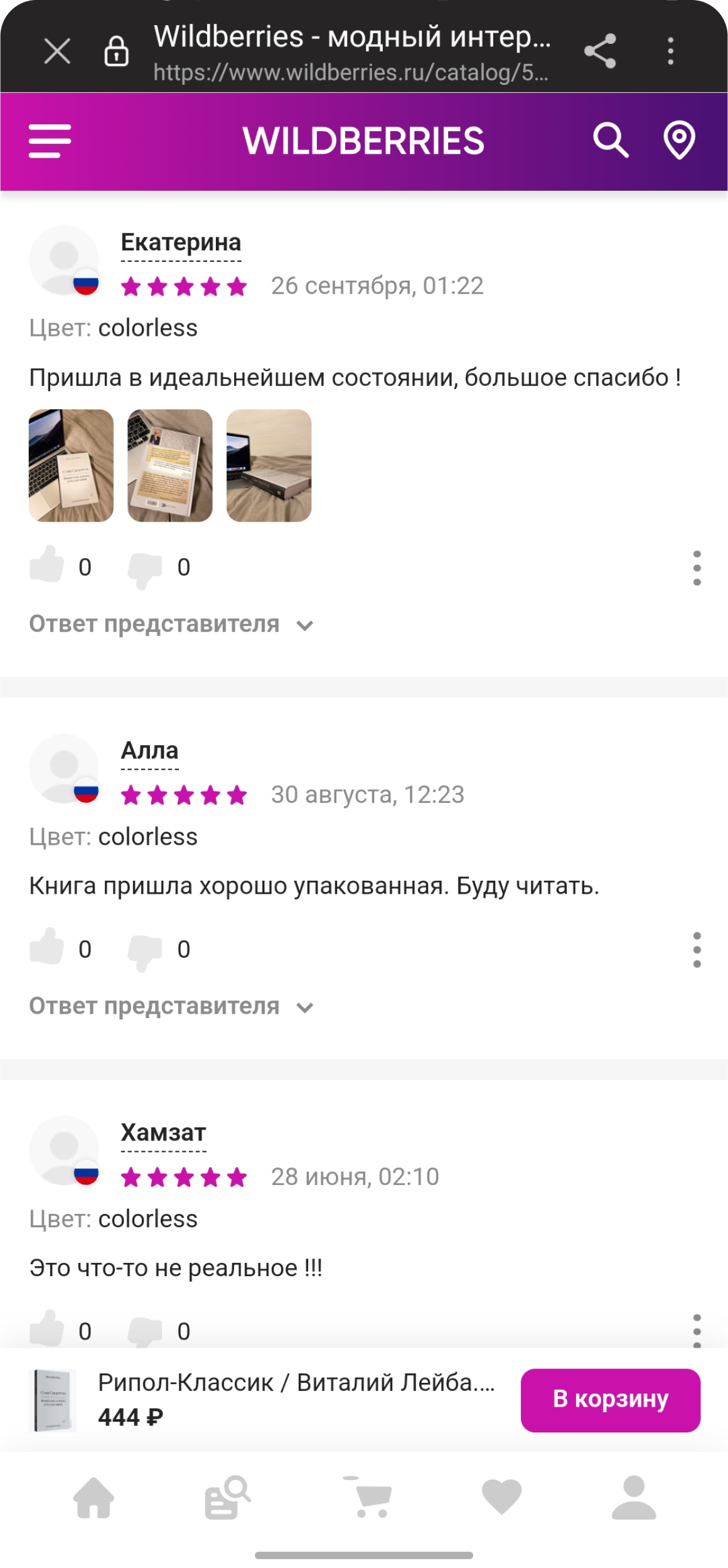Like Екатерина's review
Screen dimensions: 728x1568
47,565
